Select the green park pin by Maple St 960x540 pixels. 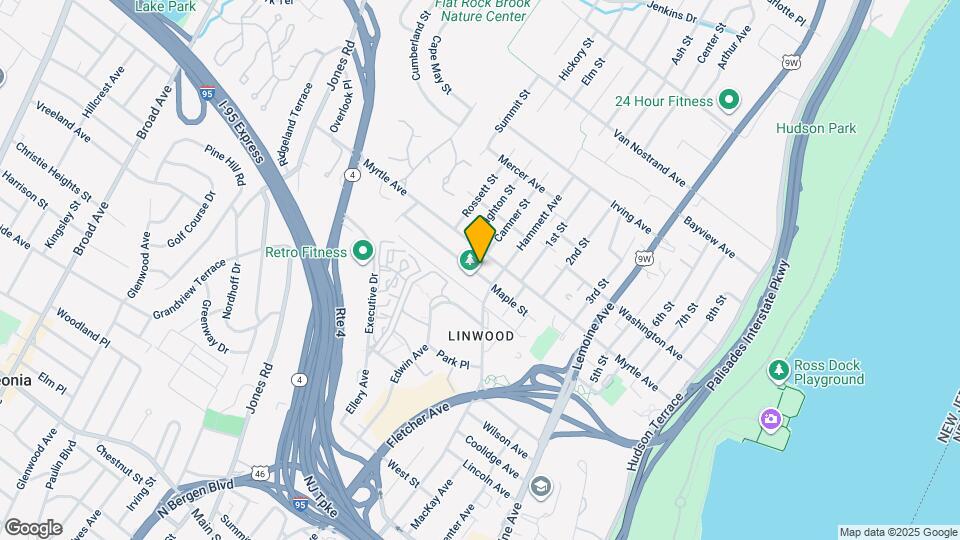[468, 262]
